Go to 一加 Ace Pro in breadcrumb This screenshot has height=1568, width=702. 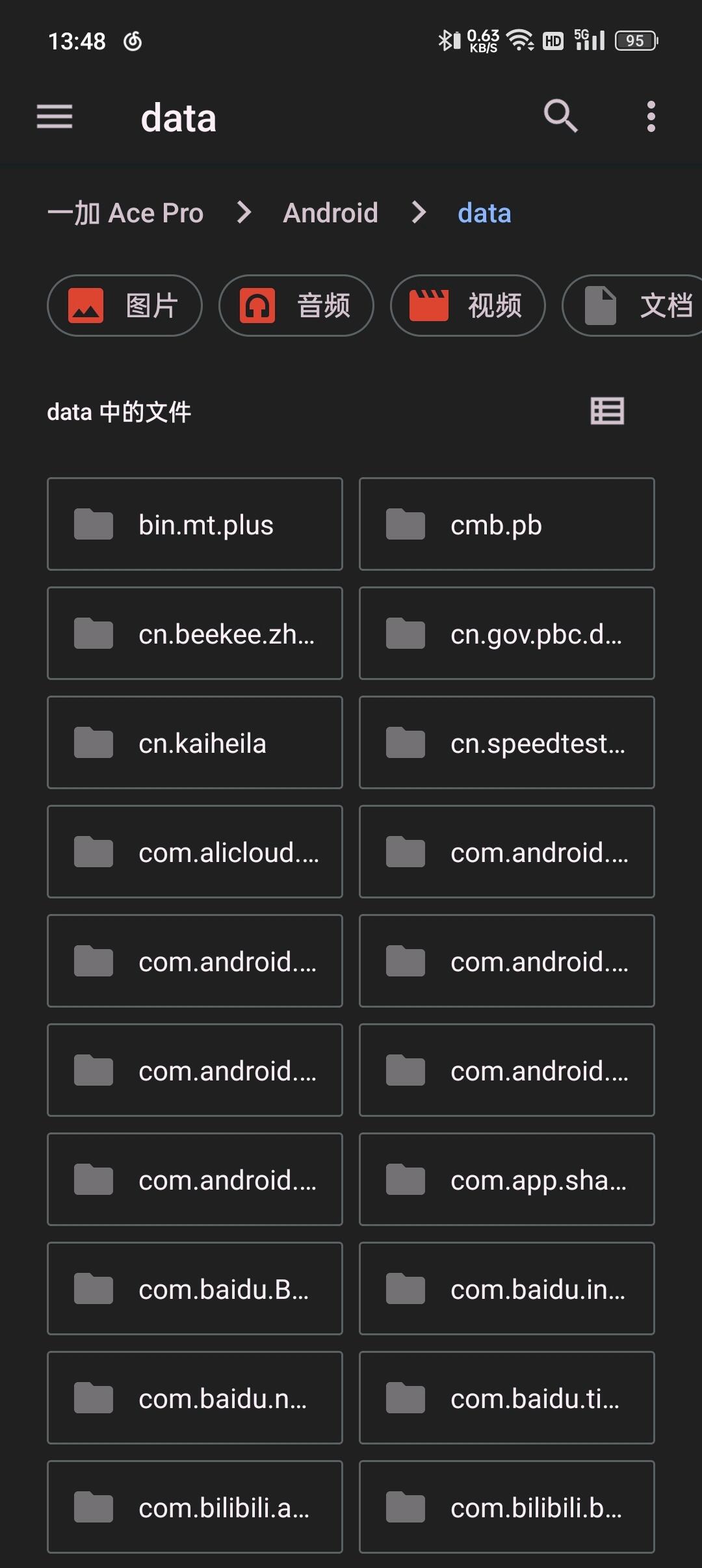tap(125, 213)
